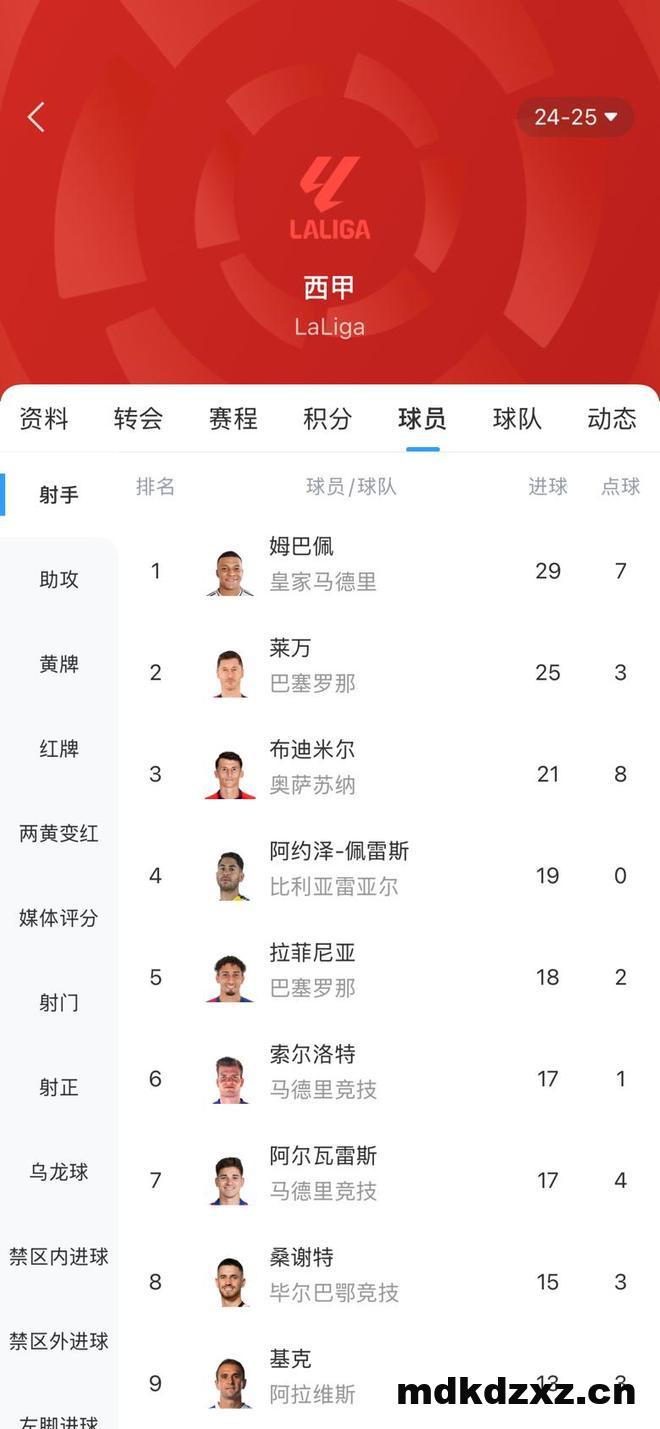
Task: Select 助攻 in the side menu
Action: point(59,579)
